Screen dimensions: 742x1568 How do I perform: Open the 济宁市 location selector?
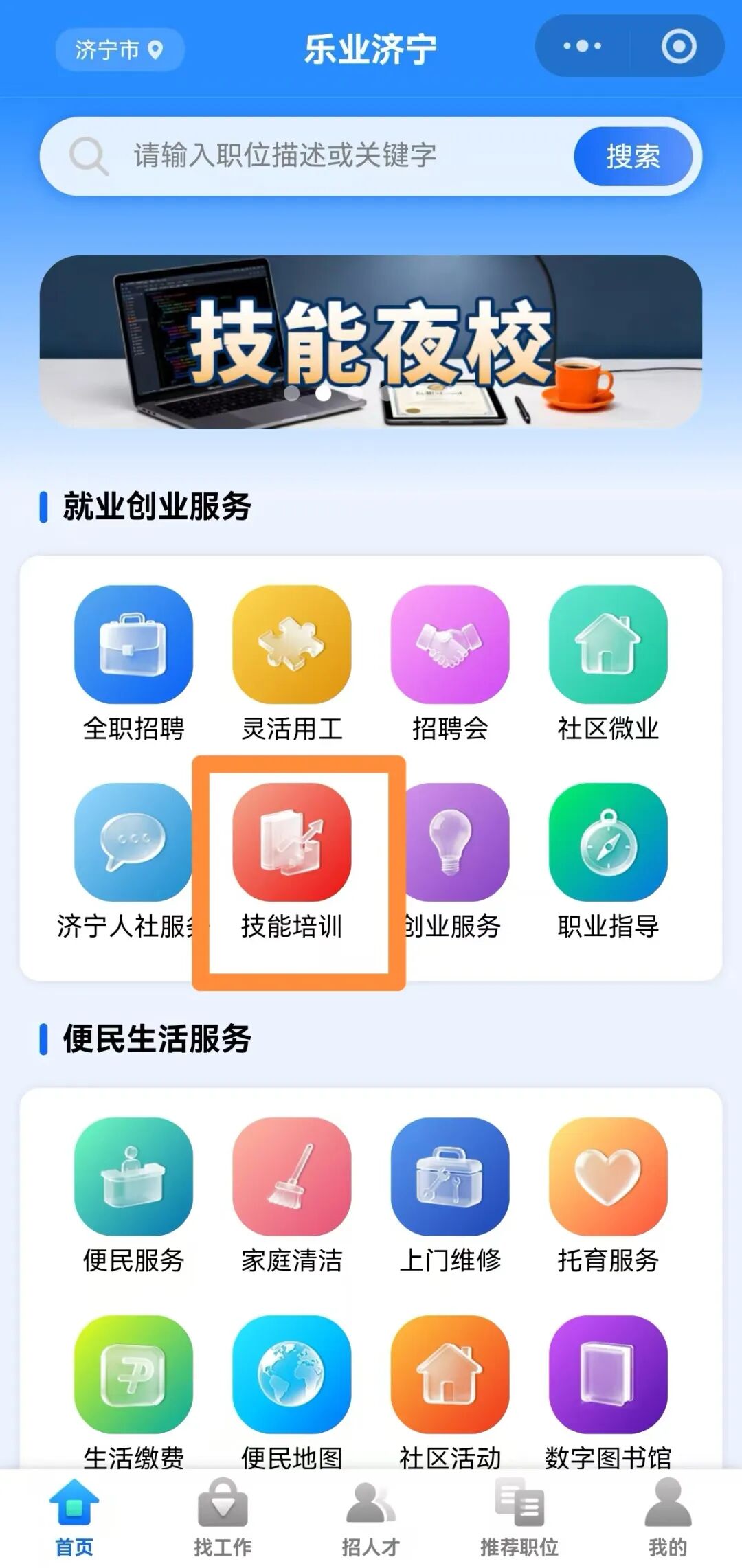119,49
